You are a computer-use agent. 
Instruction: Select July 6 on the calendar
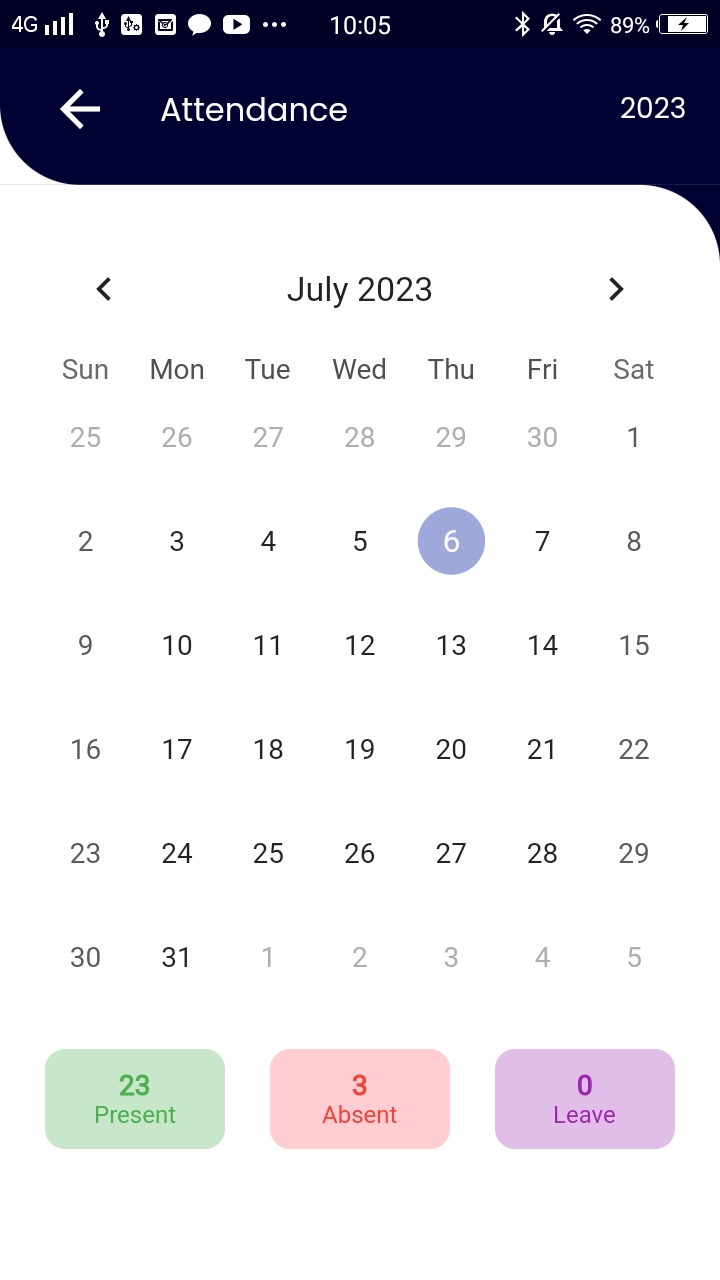tap(451, 541)
